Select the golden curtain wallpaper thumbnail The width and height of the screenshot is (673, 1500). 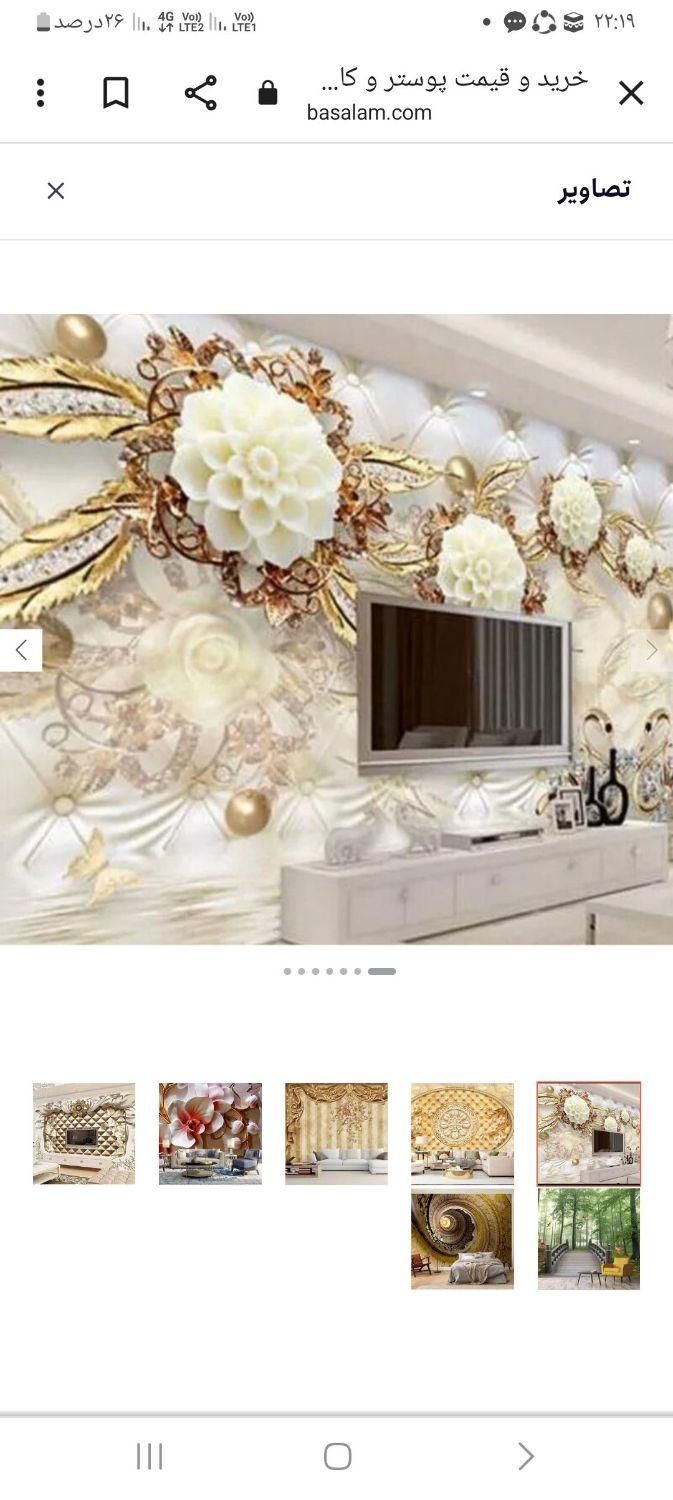pos(336,1133)
